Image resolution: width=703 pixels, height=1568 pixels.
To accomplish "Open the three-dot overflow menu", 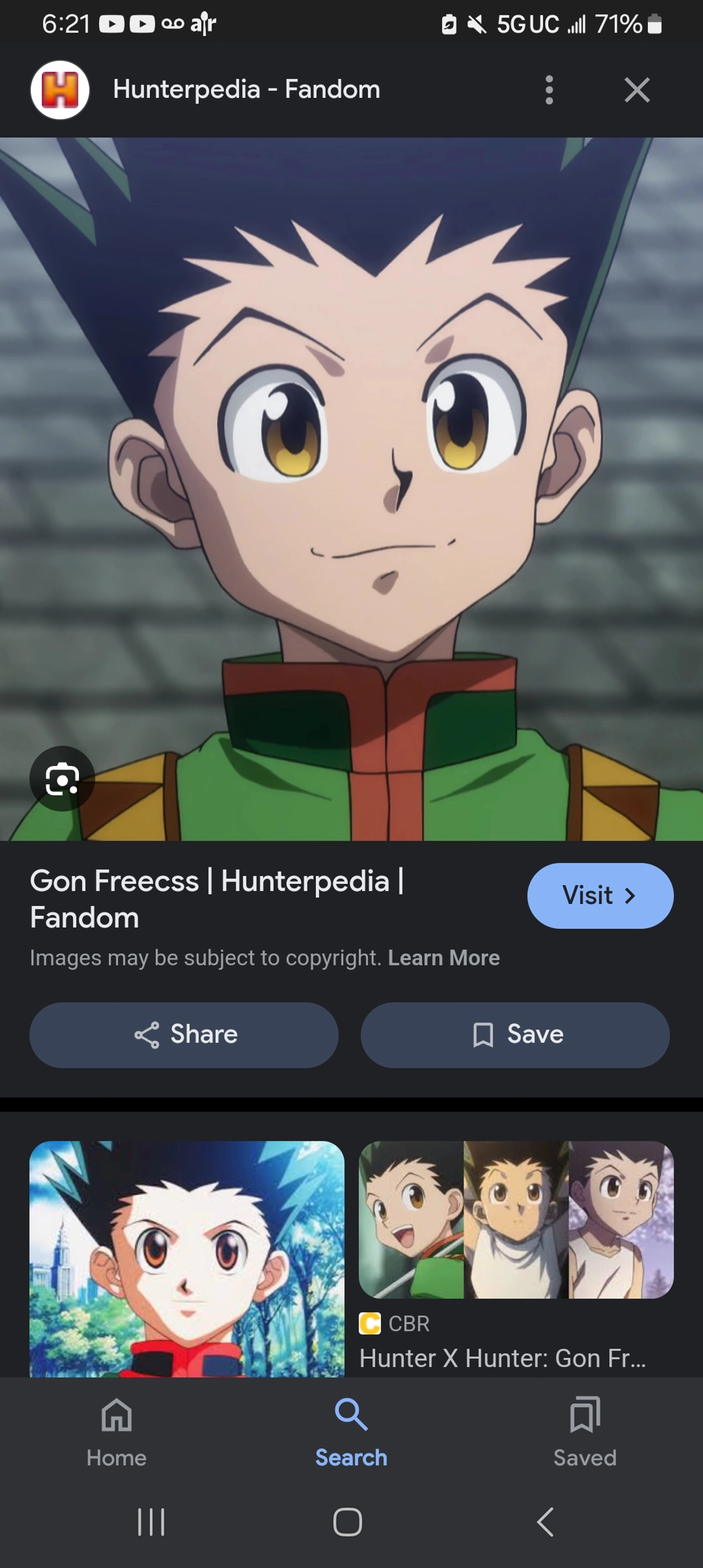I will pos(549,90).
